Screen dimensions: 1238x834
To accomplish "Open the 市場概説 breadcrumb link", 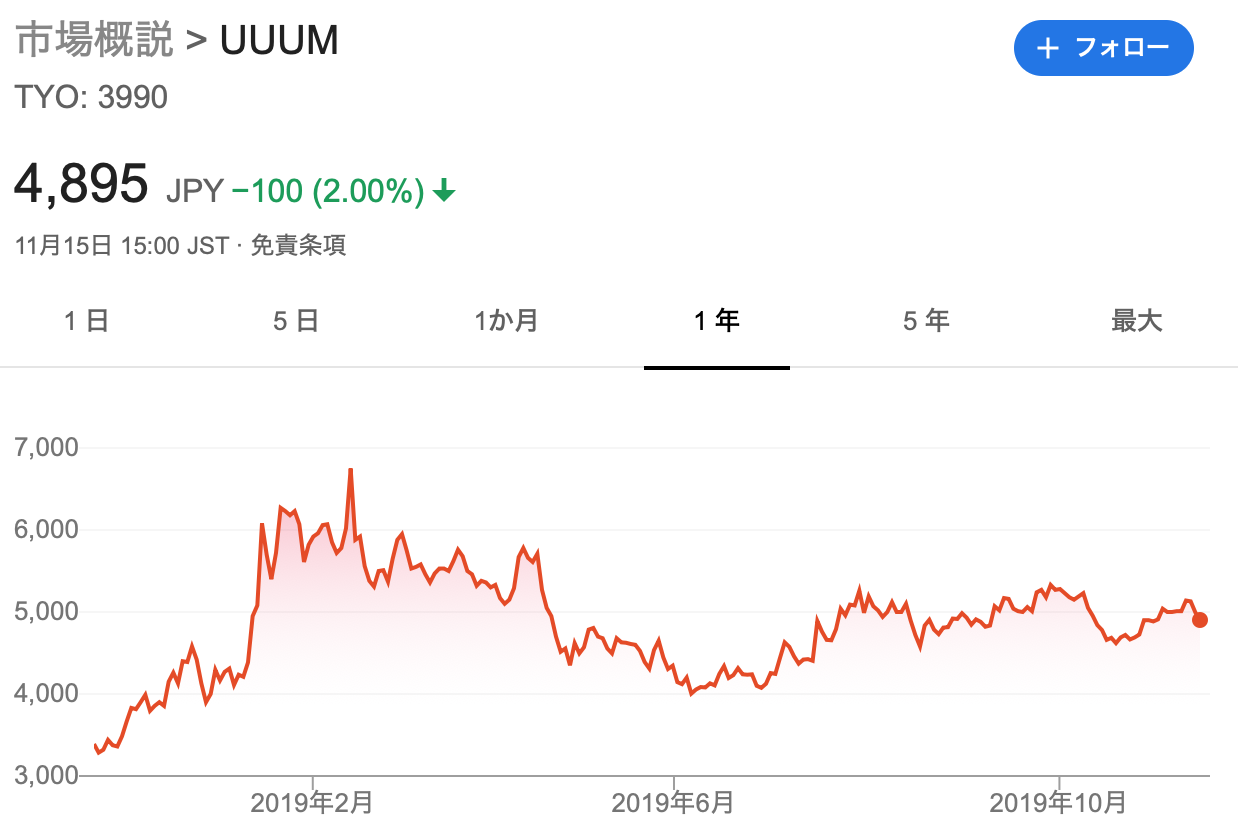I will click(95, 41).
